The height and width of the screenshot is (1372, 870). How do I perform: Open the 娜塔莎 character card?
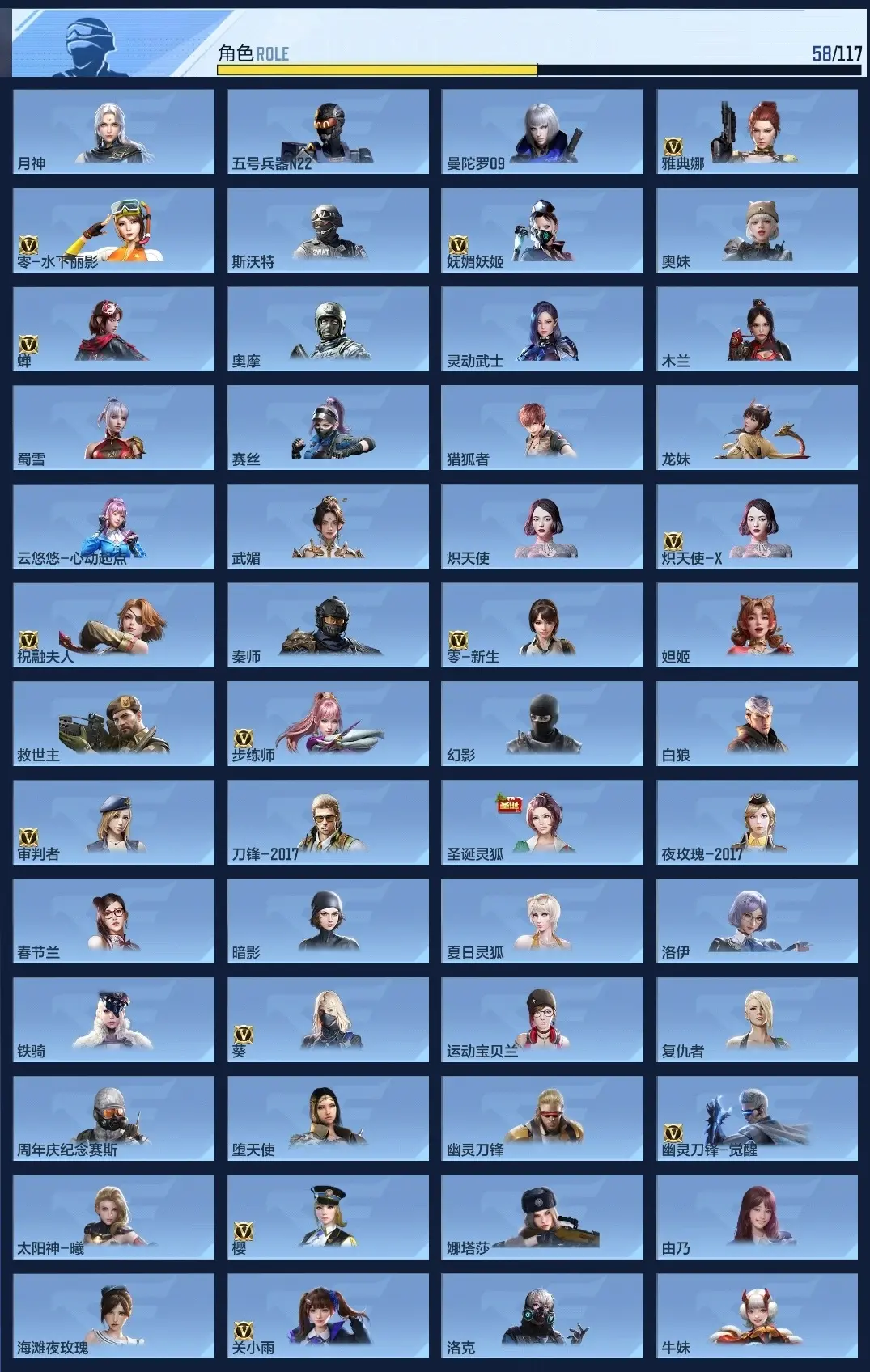(x=542, y=1217)
